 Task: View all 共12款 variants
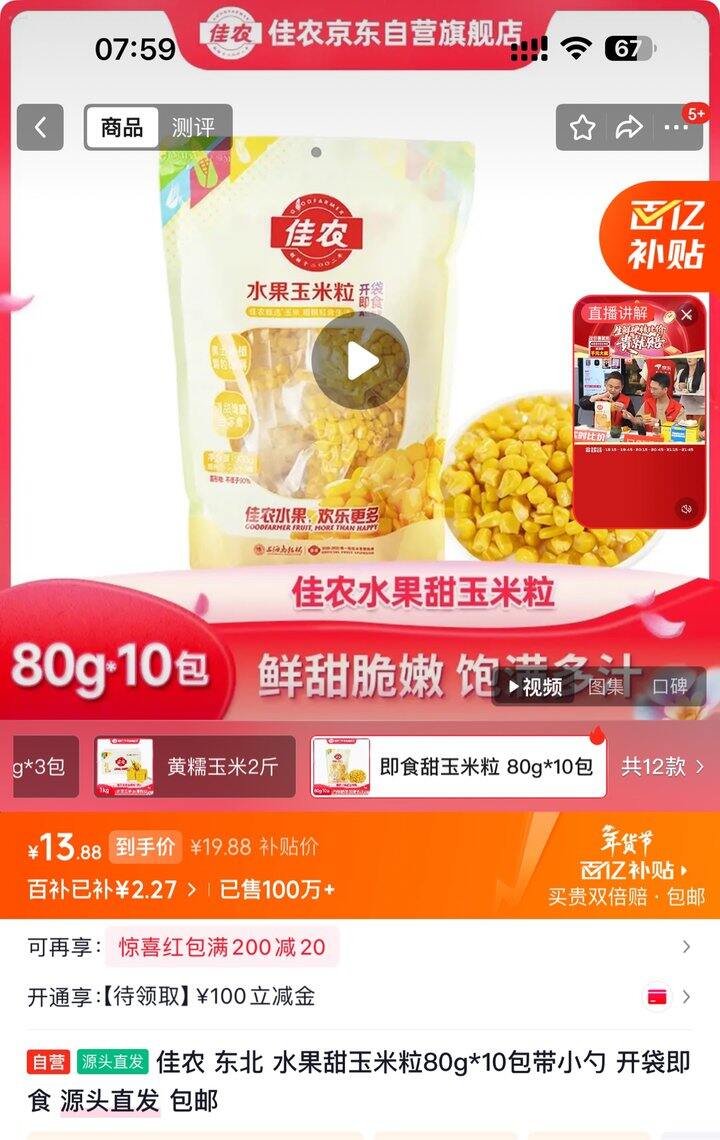(662, 767)
